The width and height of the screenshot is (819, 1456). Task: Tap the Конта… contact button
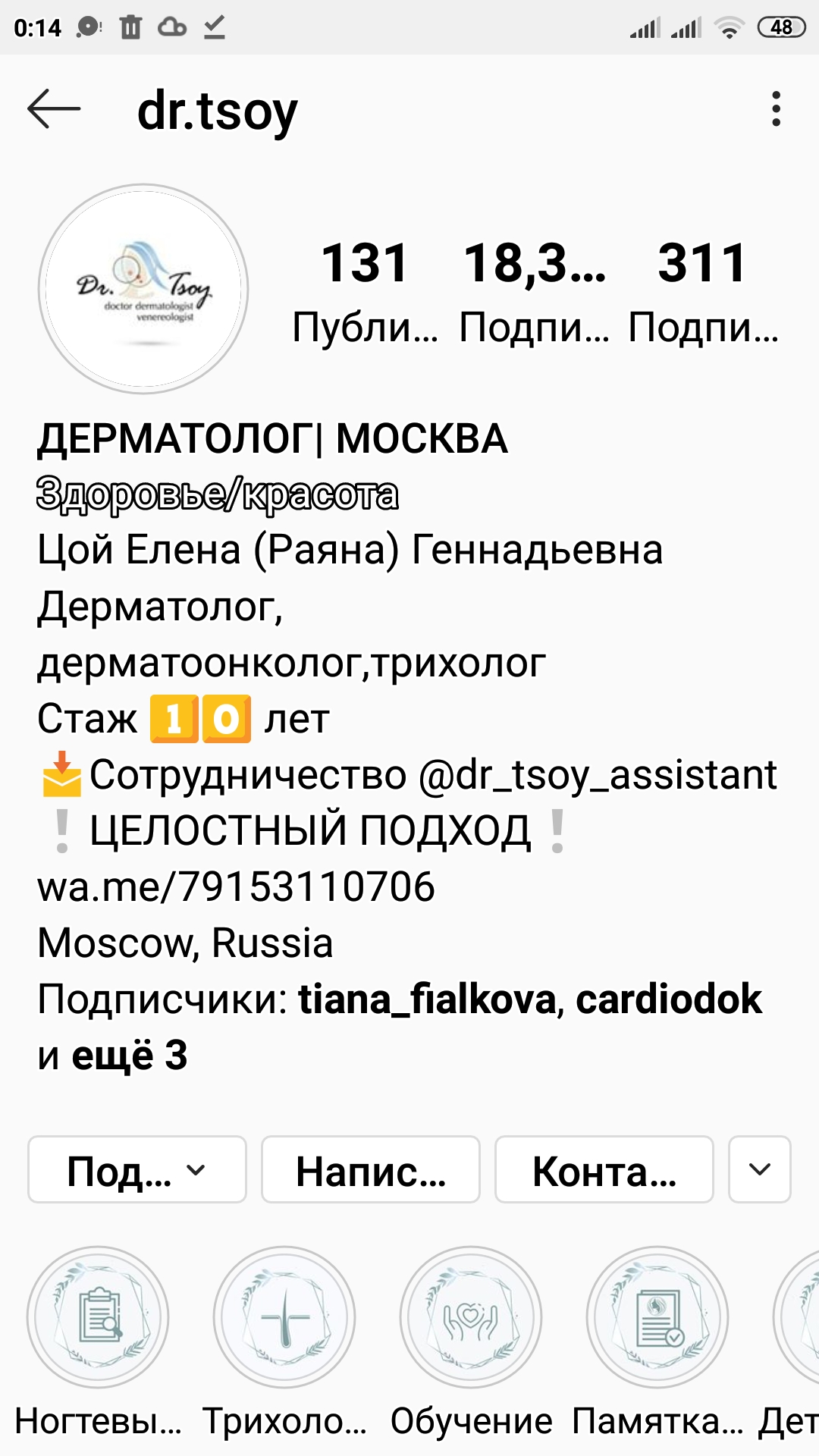604,1169
